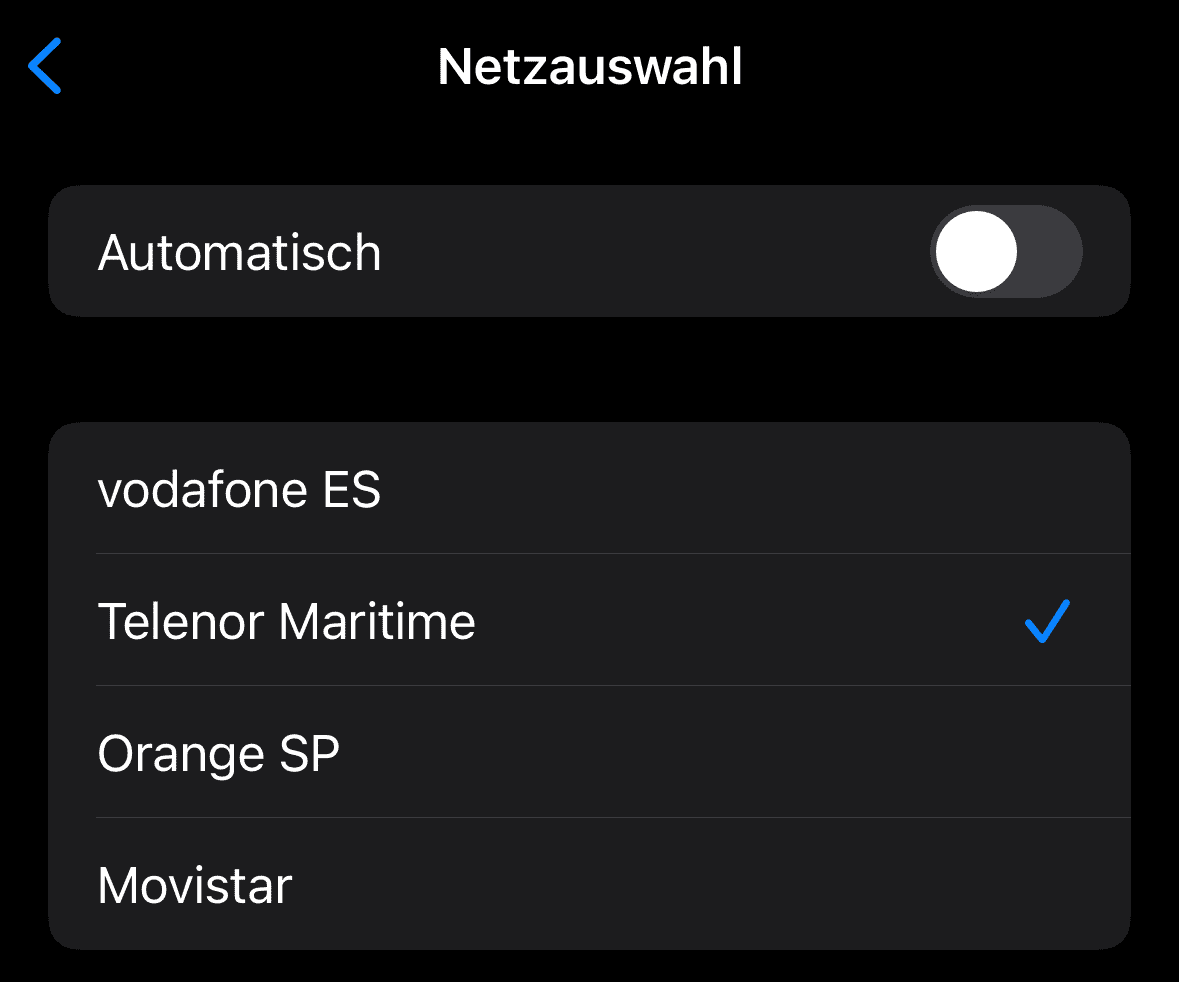Switch to the Orange SP network
This screenshot has height=982, width=1179.
[589, 753]
